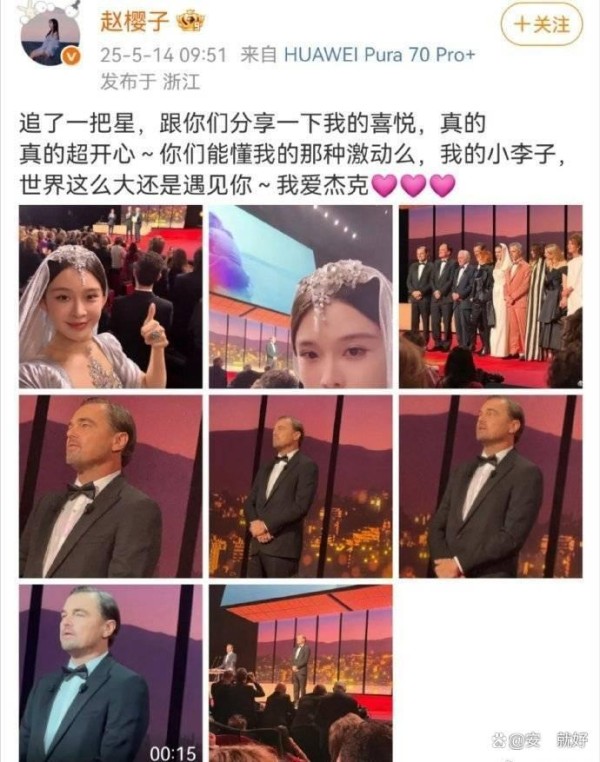
Task: Open the group-on-stage photo
Action: coord(490,297)
